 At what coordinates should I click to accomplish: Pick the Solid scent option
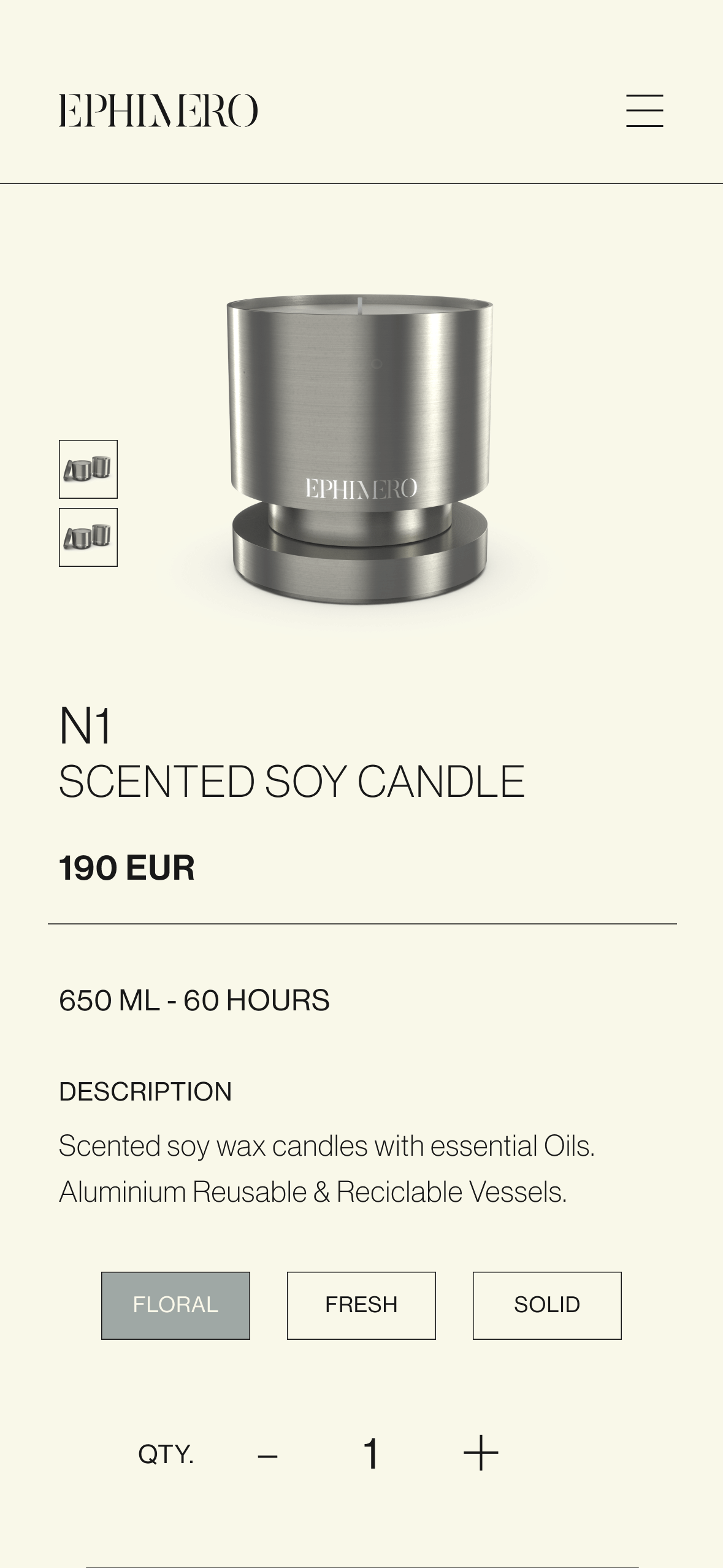547,1305
